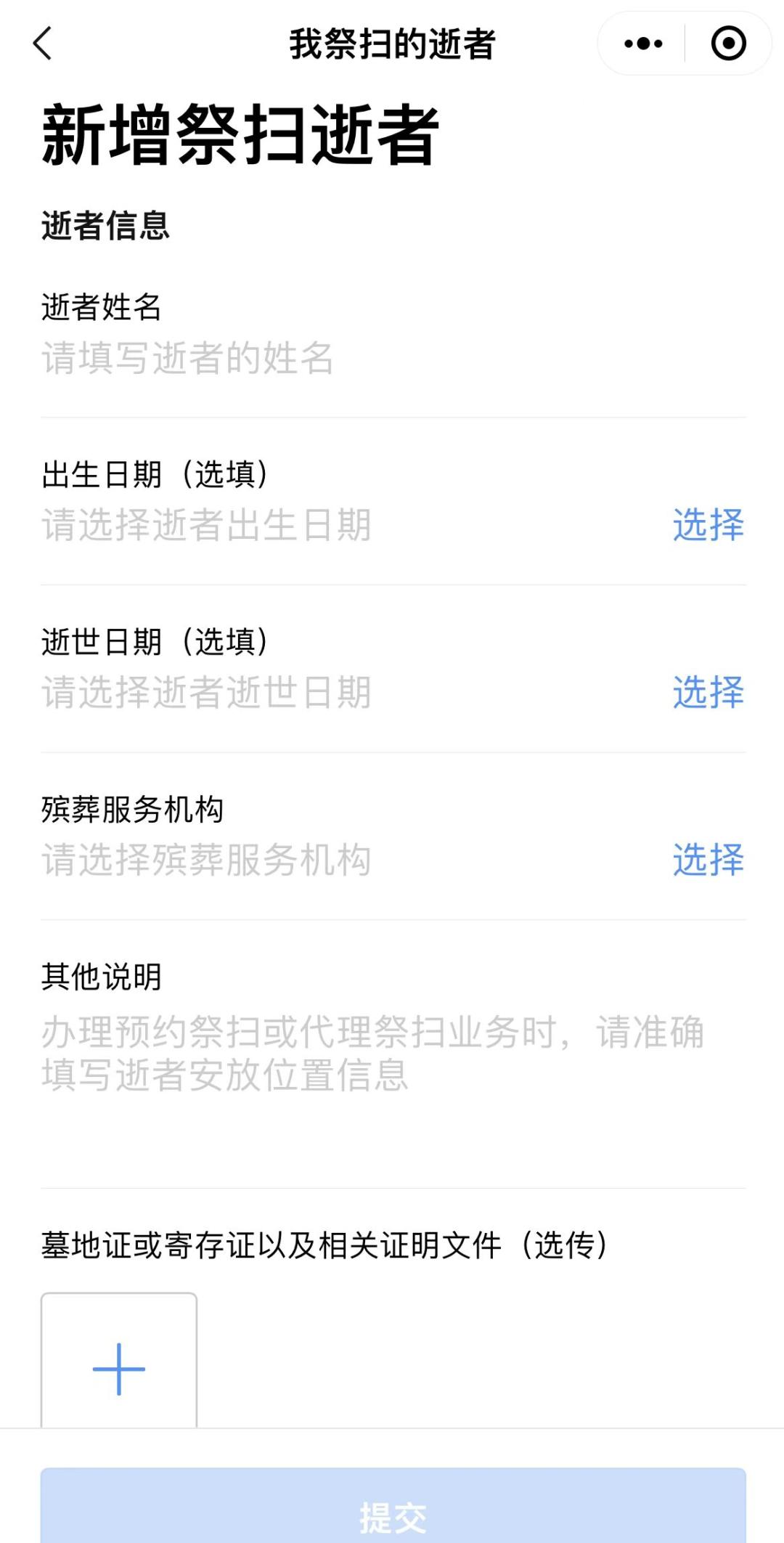Close the mini program with the circle icon
This screenshot has height=1543, width=784.
tap(728, 44)
